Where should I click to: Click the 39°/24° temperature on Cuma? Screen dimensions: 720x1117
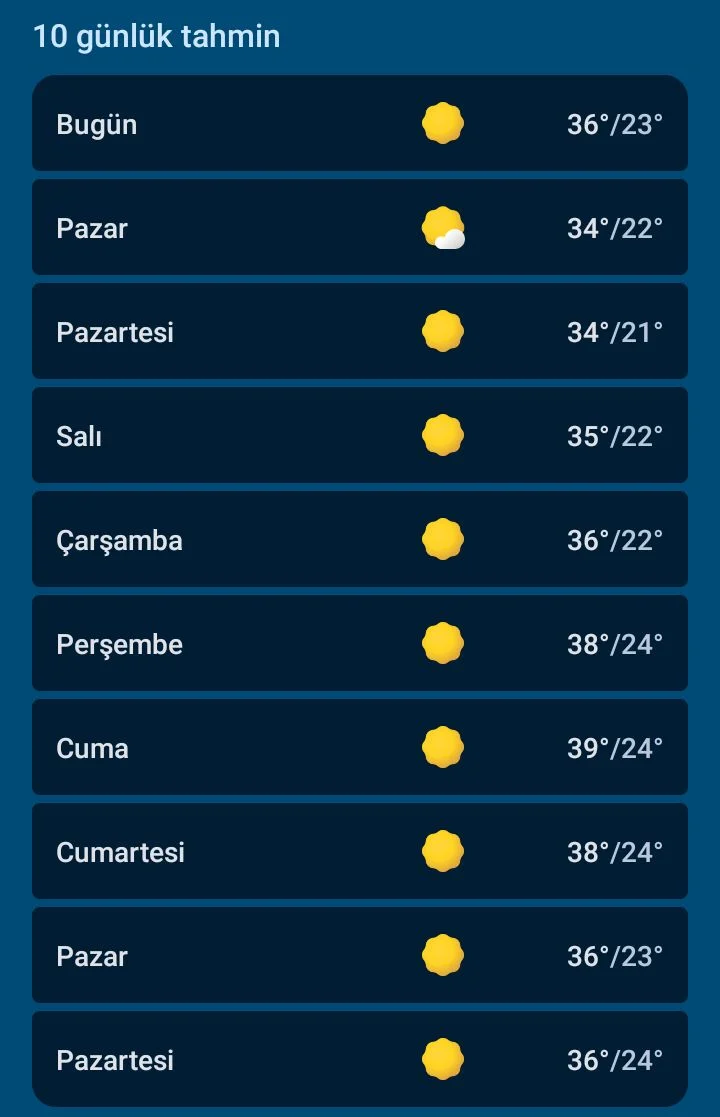[x=615, y=747]
